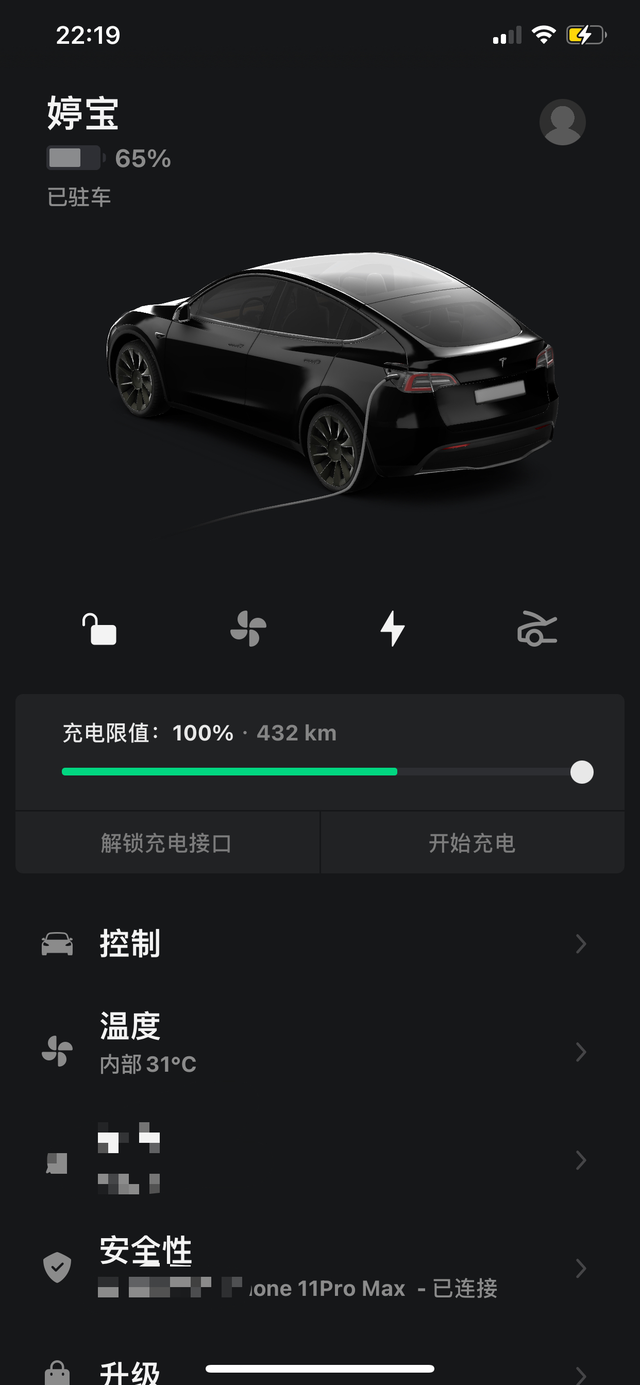The width and height of the screenshot is (640, 1385).
Task: Turn on climate fan quick action
Action: [x=247, y=629]
